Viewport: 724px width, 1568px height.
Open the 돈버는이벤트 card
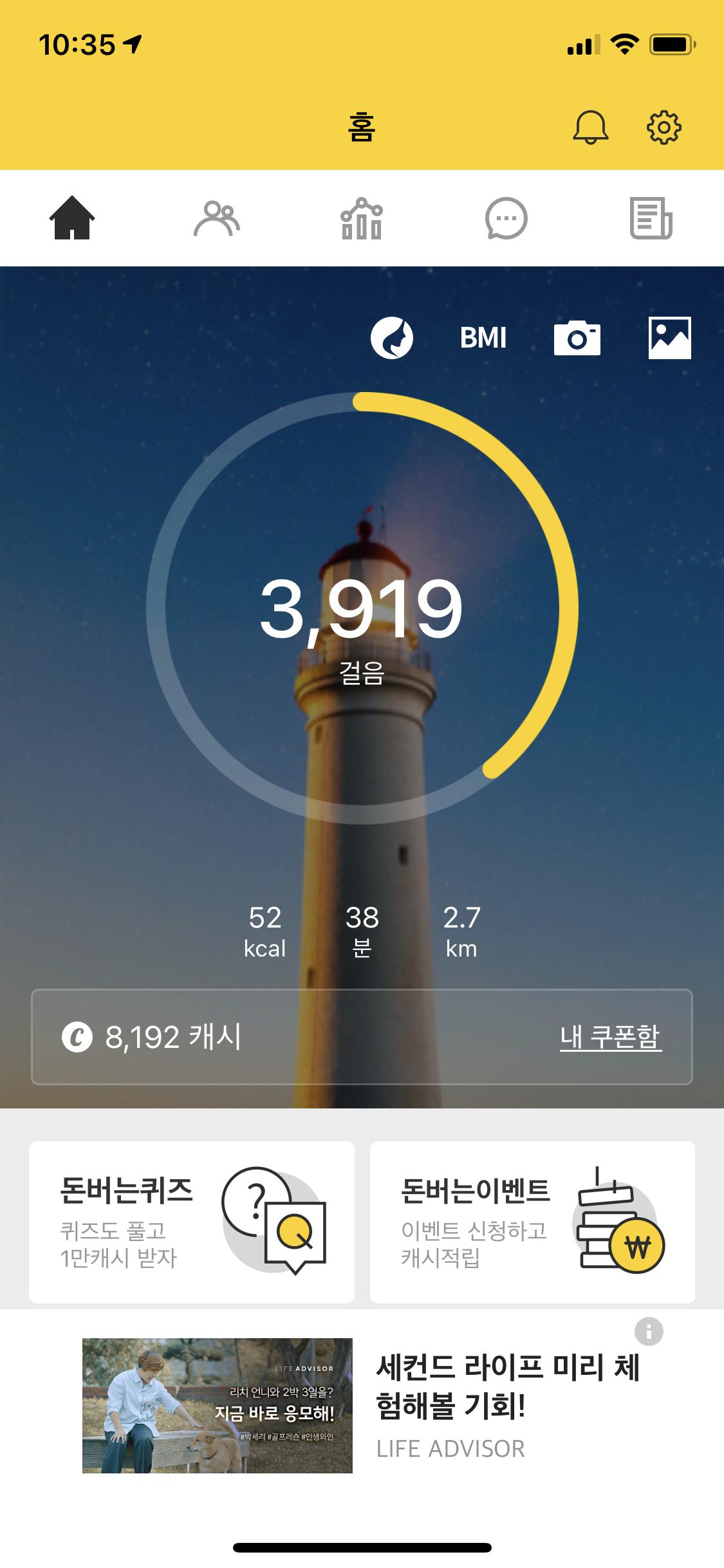[x=532, y=1222]
